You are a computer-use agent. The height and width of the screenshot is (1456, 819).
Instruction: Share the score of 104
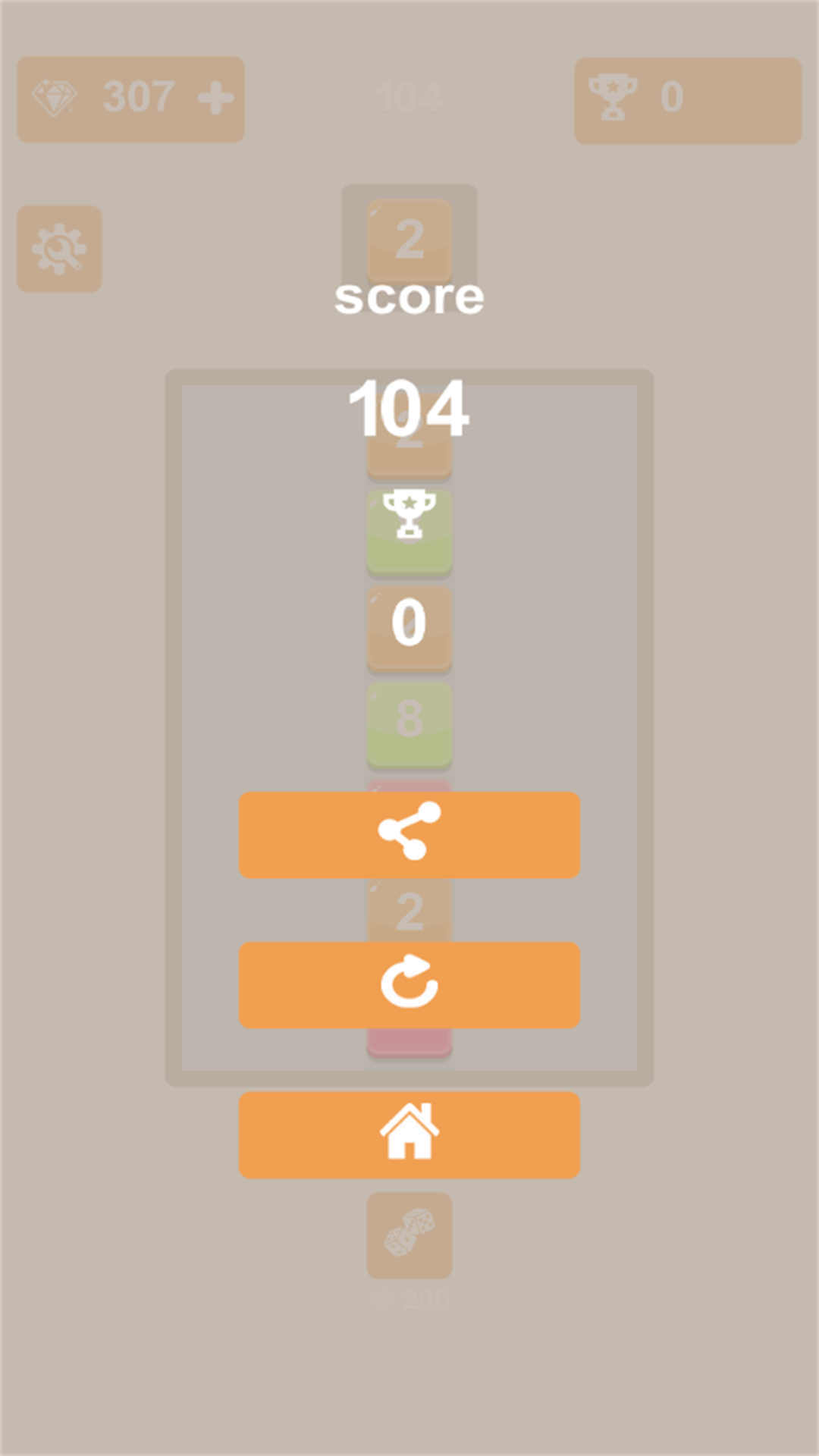(x=409, y=834)
